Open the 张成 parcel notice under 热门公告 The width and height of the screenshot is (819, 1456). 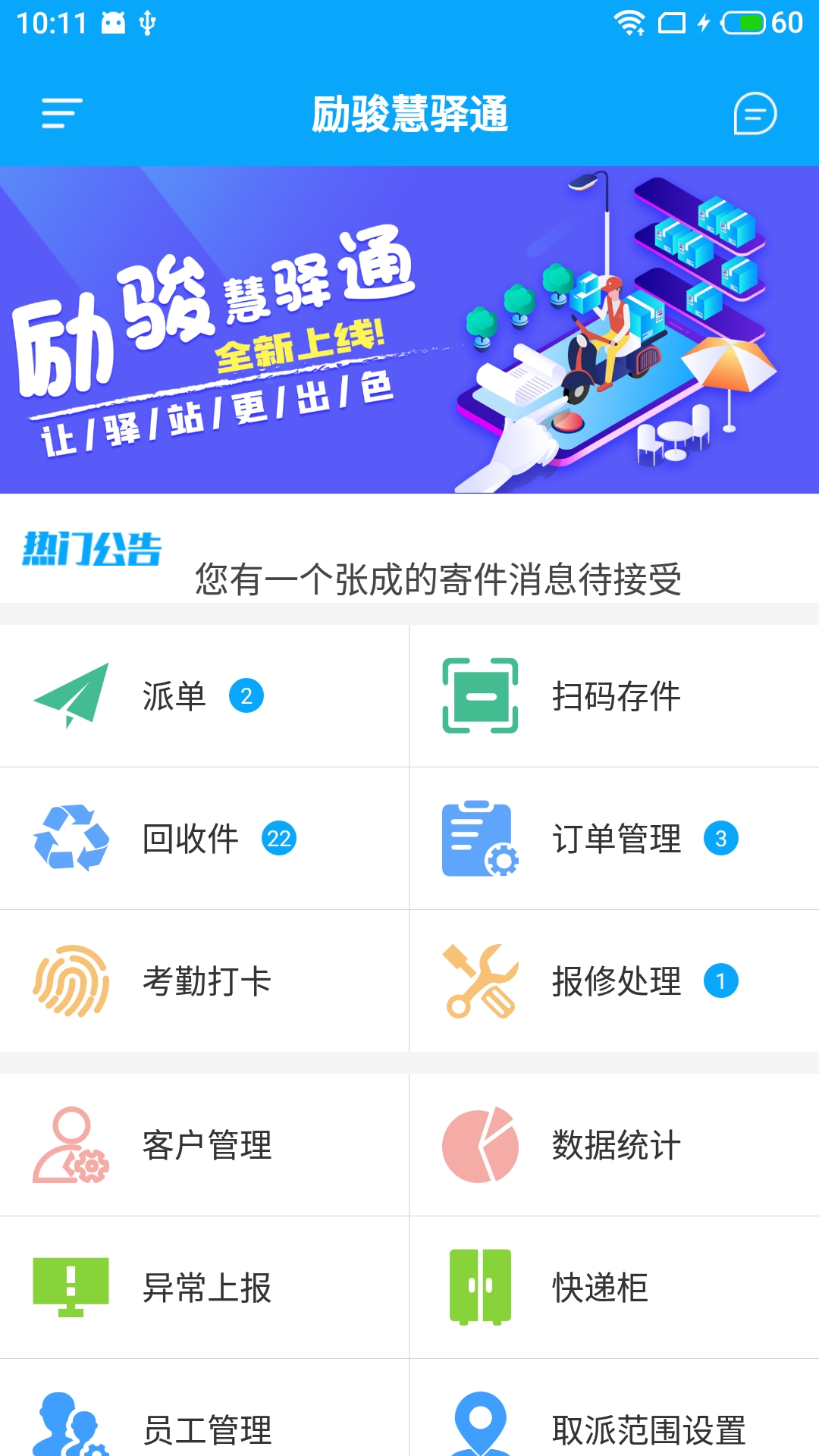438,579
